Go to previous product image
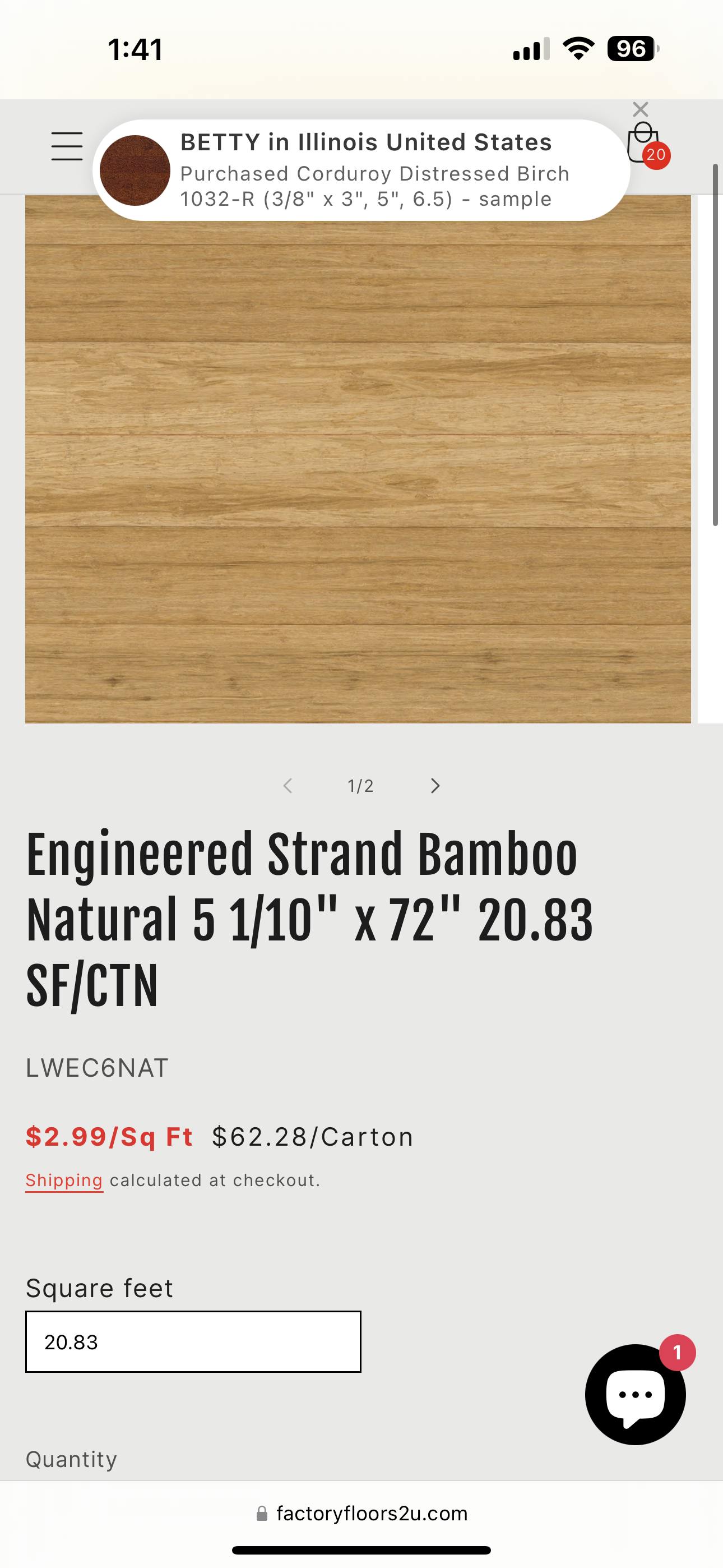 pos(288,786)
